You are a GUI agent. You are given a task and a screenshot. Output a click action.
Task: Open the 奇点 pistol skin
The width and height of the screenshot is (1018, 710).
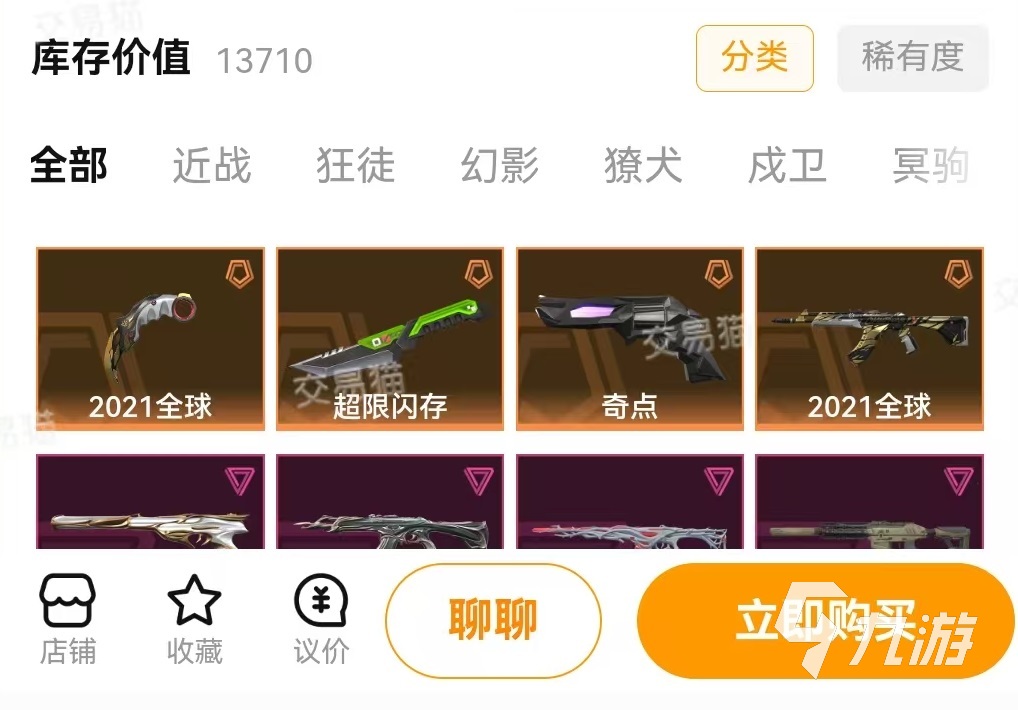[630, 338]
